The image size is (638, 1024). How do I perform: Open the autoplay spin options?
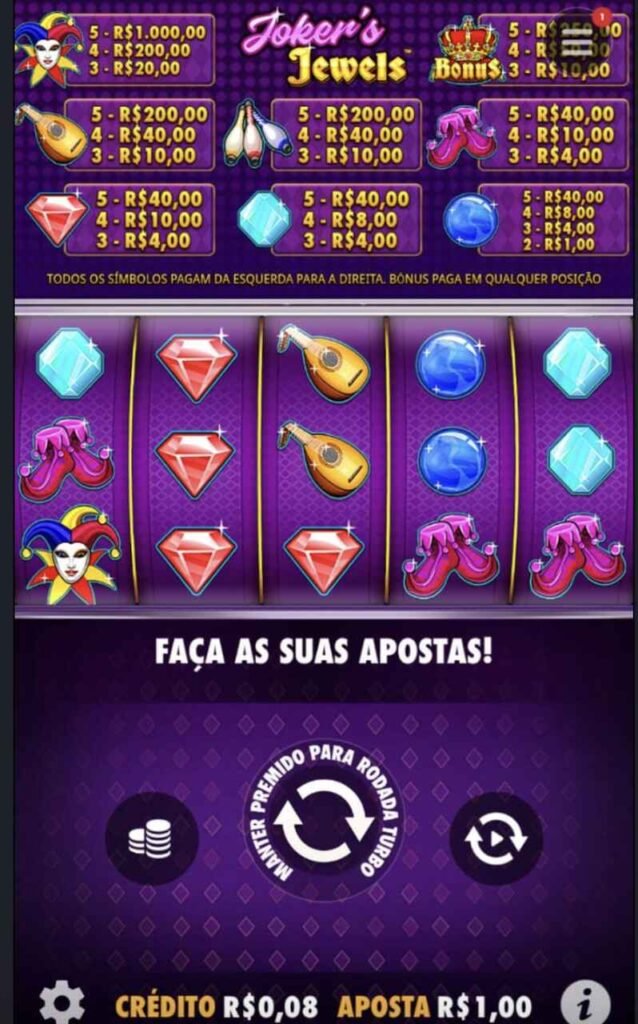pyautogui.click(x=495, y=839)
